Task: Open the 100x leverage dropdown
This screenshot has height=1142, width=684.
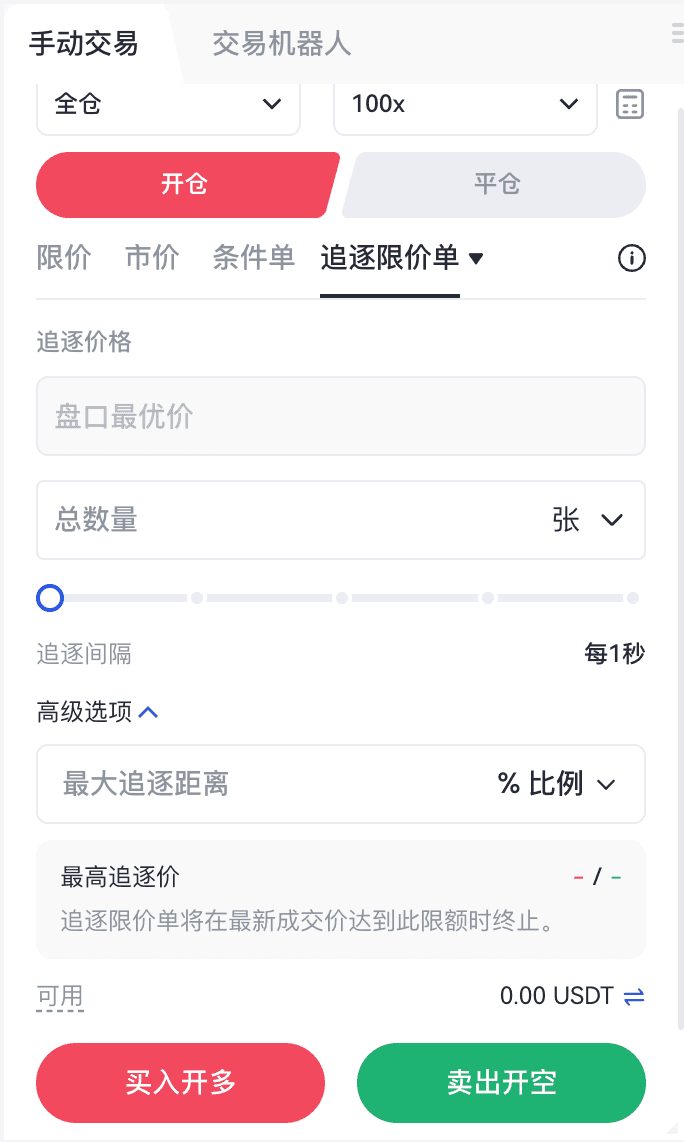Action: 464,104
